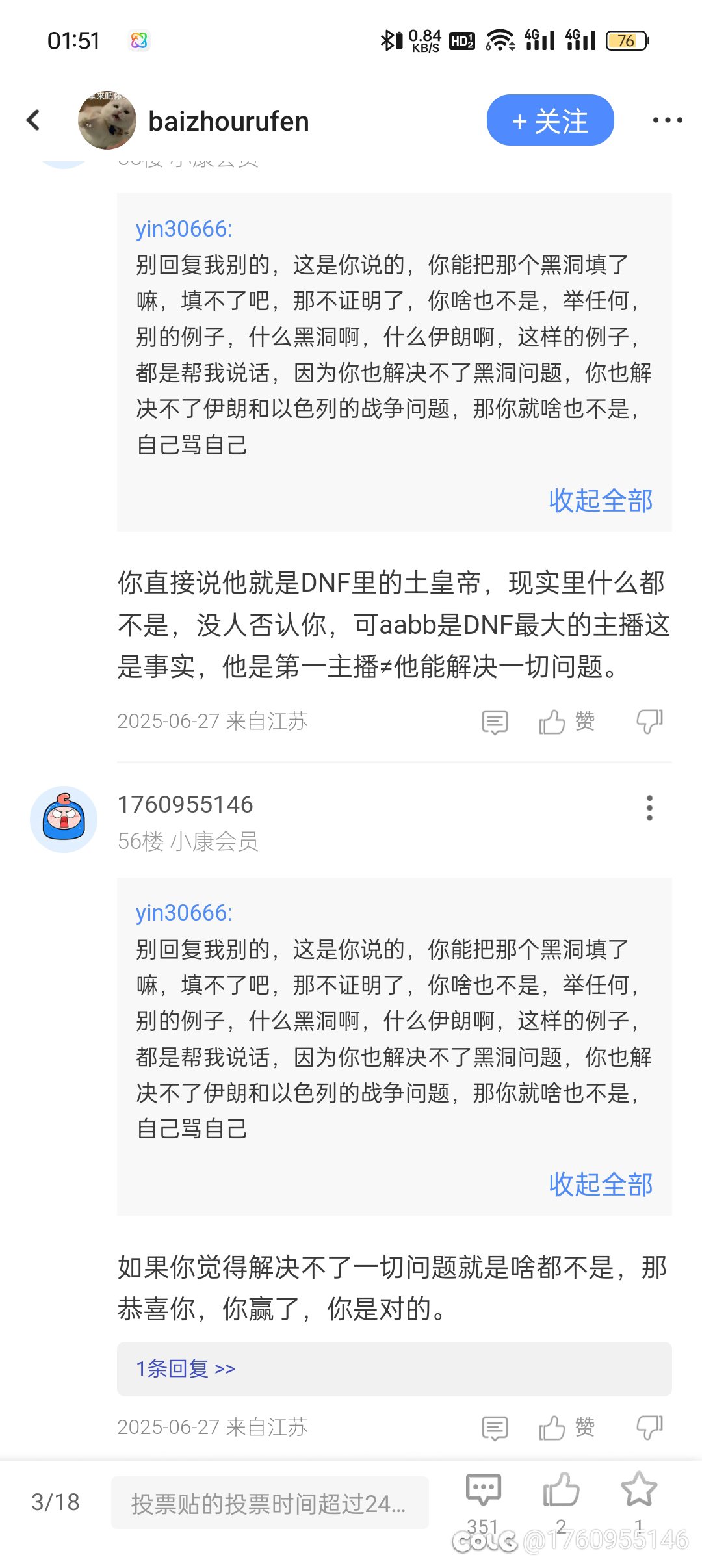Open the top-right overflow menu
The height and width of the screenshot is (1568, 702).
pos(668,120)
